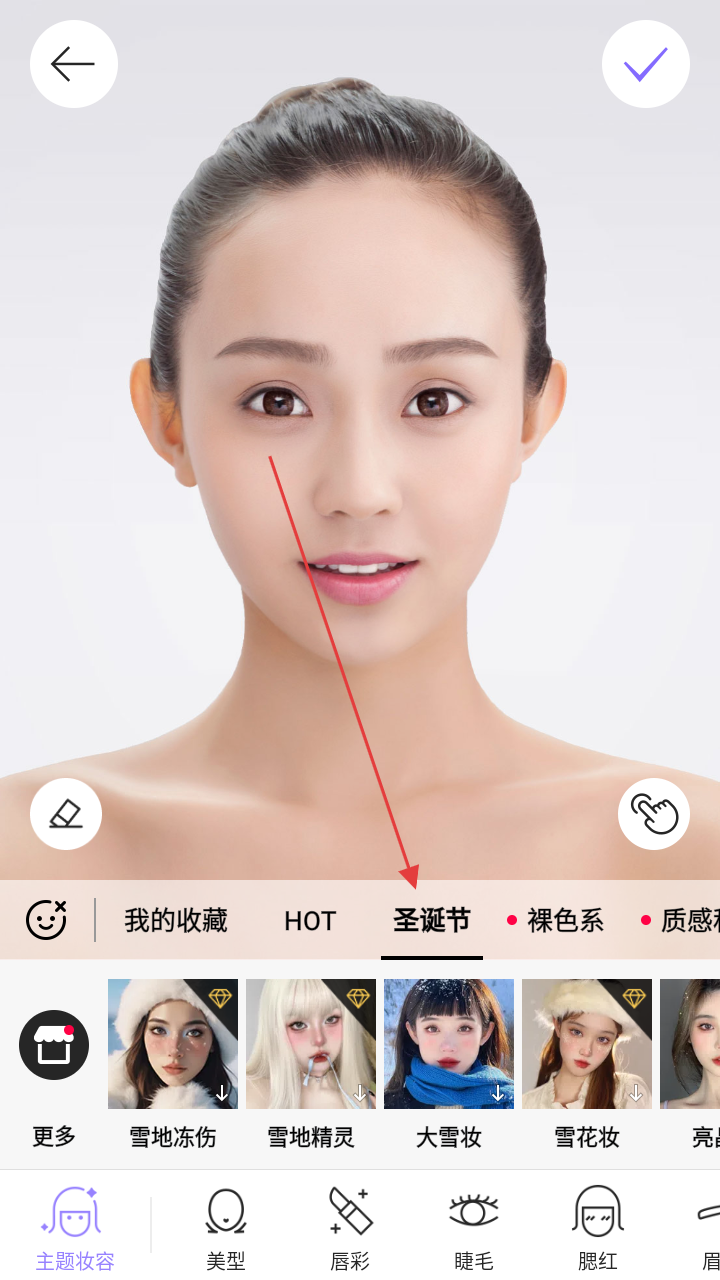Open the 睫毛 eyelash tool

click(x=474, y=1228)
